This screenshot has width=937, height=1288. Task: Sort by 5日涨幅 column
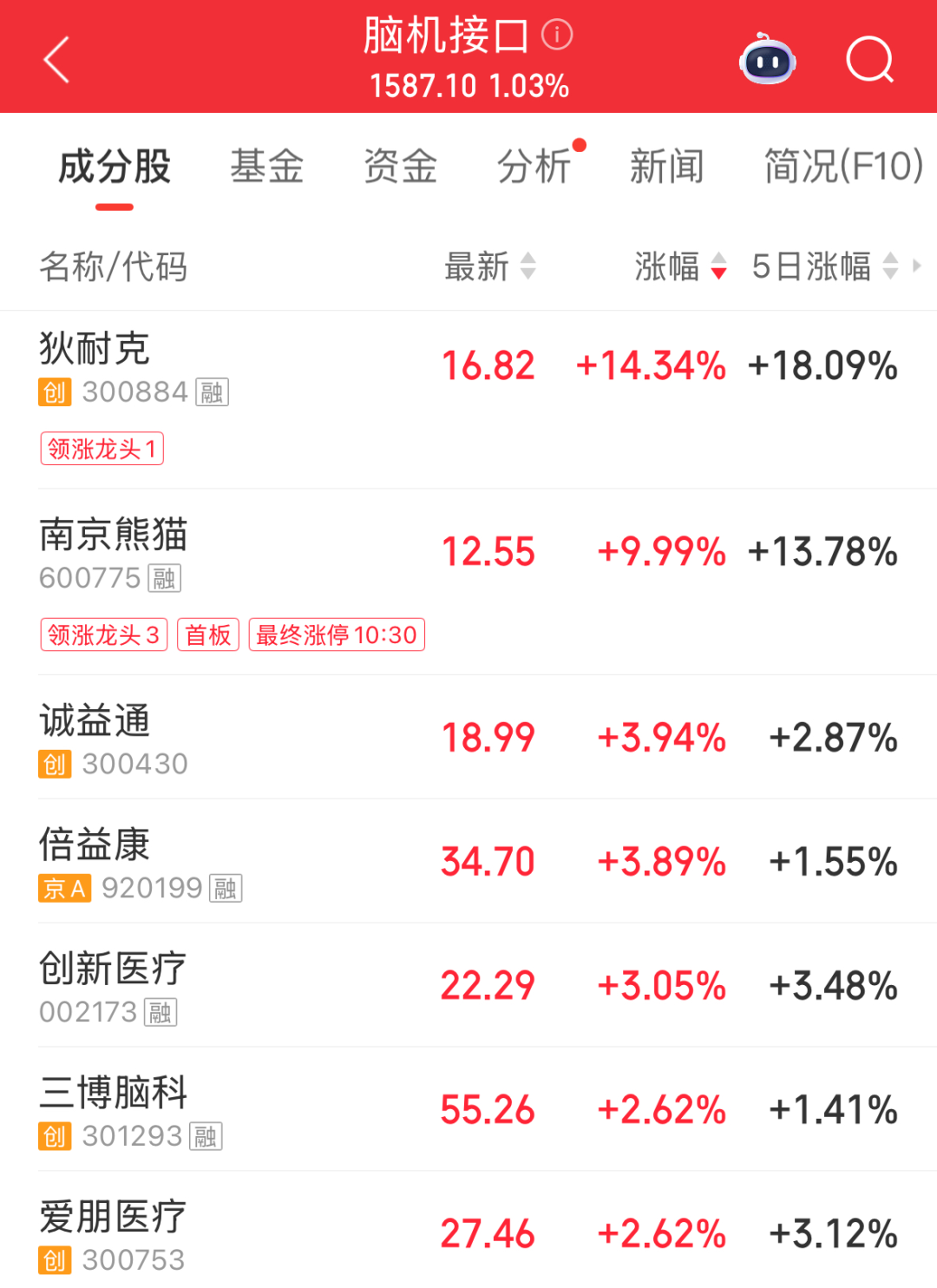824,266
